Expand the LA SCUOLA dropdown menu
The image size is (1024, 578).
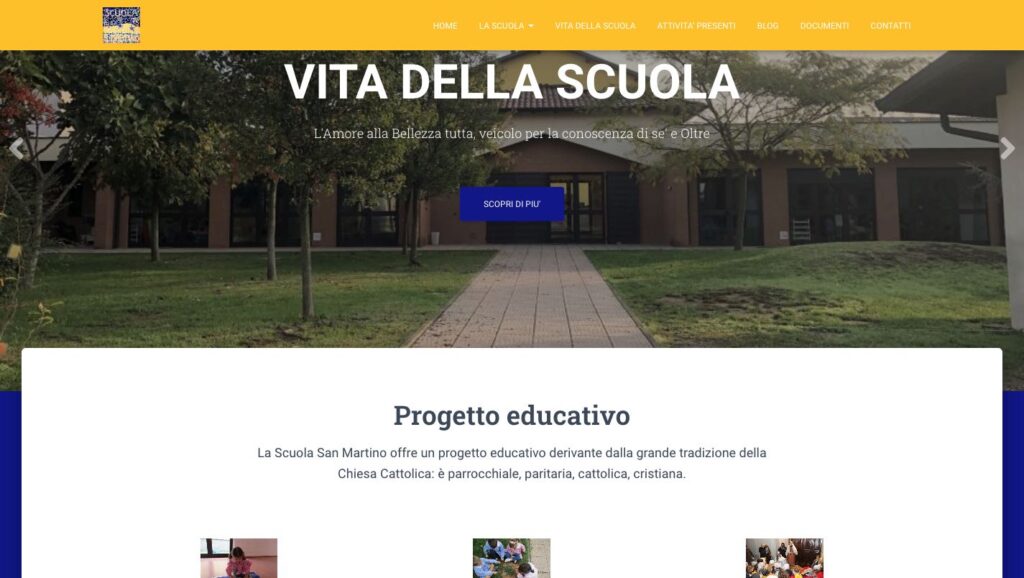click(x=506, y=26)
